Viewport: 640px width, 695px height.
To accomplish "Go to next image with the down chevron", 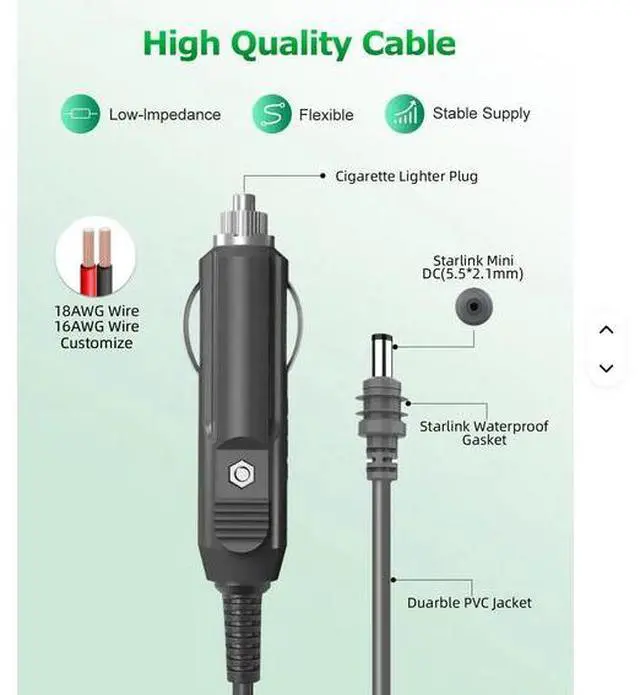I will click(x=606, y=368).
